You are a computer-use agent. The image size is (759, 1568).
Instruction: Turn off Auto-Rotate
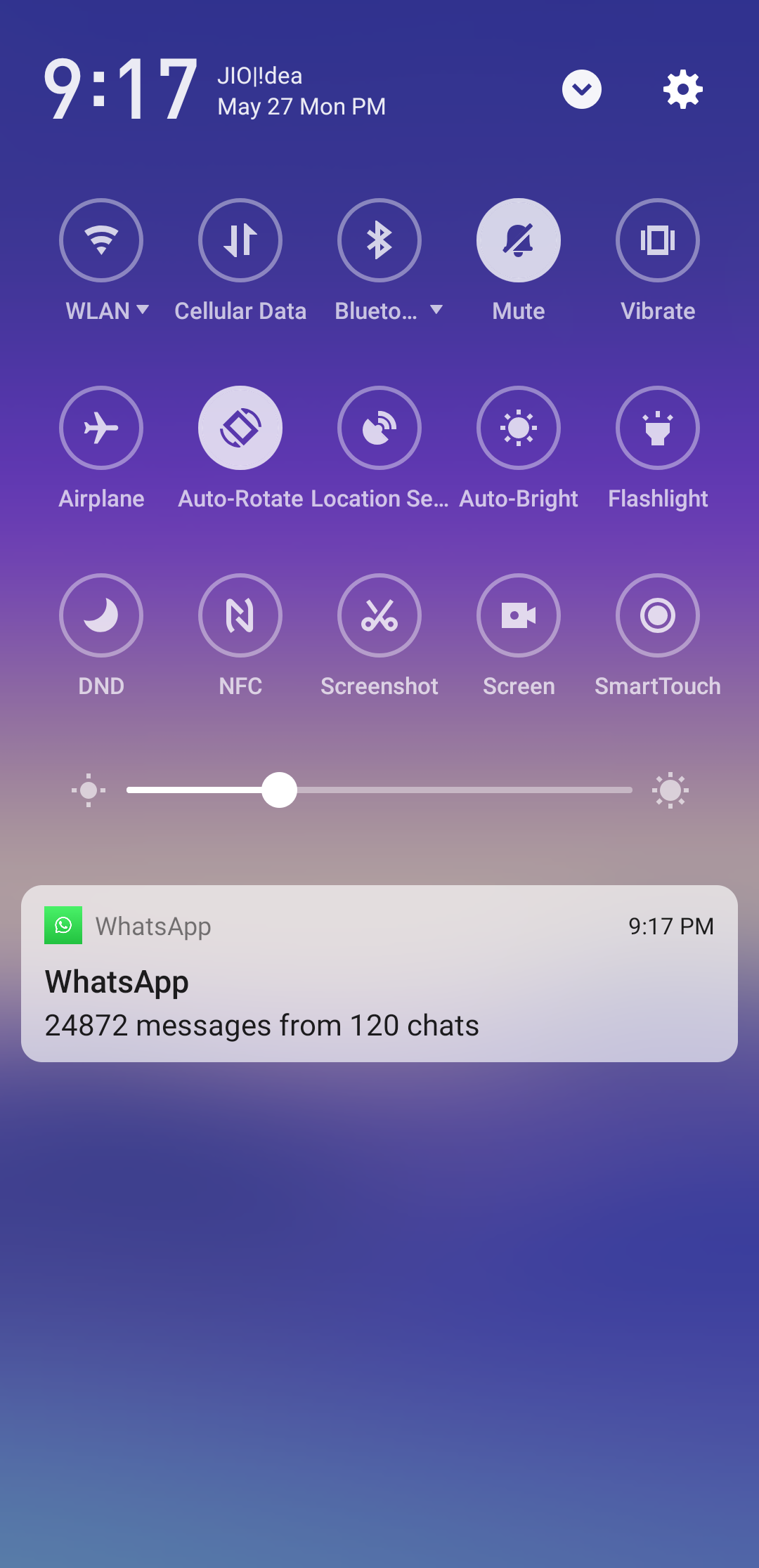[240, 428]
